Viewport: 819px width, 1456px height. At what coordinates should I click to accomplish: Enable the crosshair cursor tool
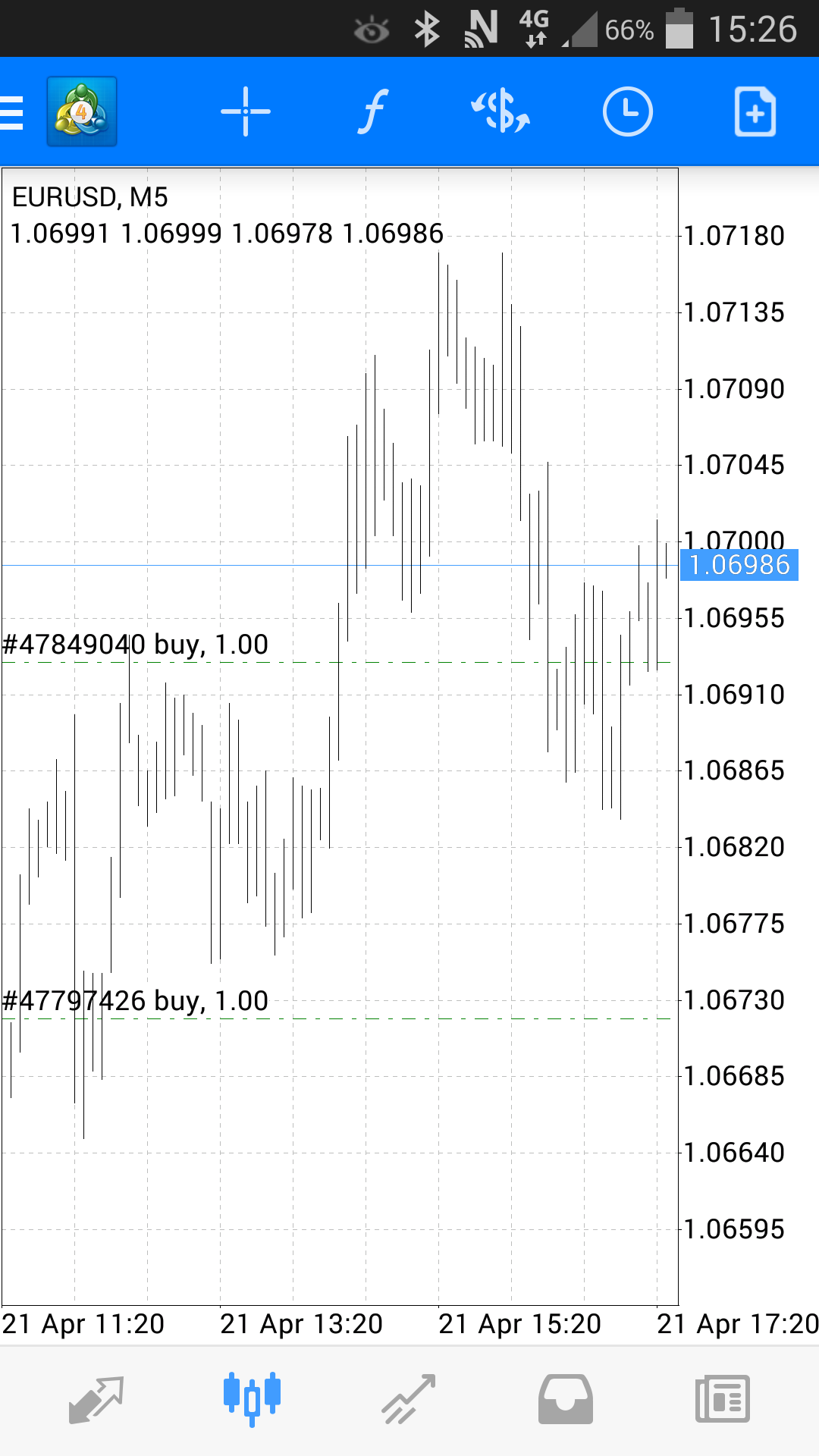click(x=246, y=112)
